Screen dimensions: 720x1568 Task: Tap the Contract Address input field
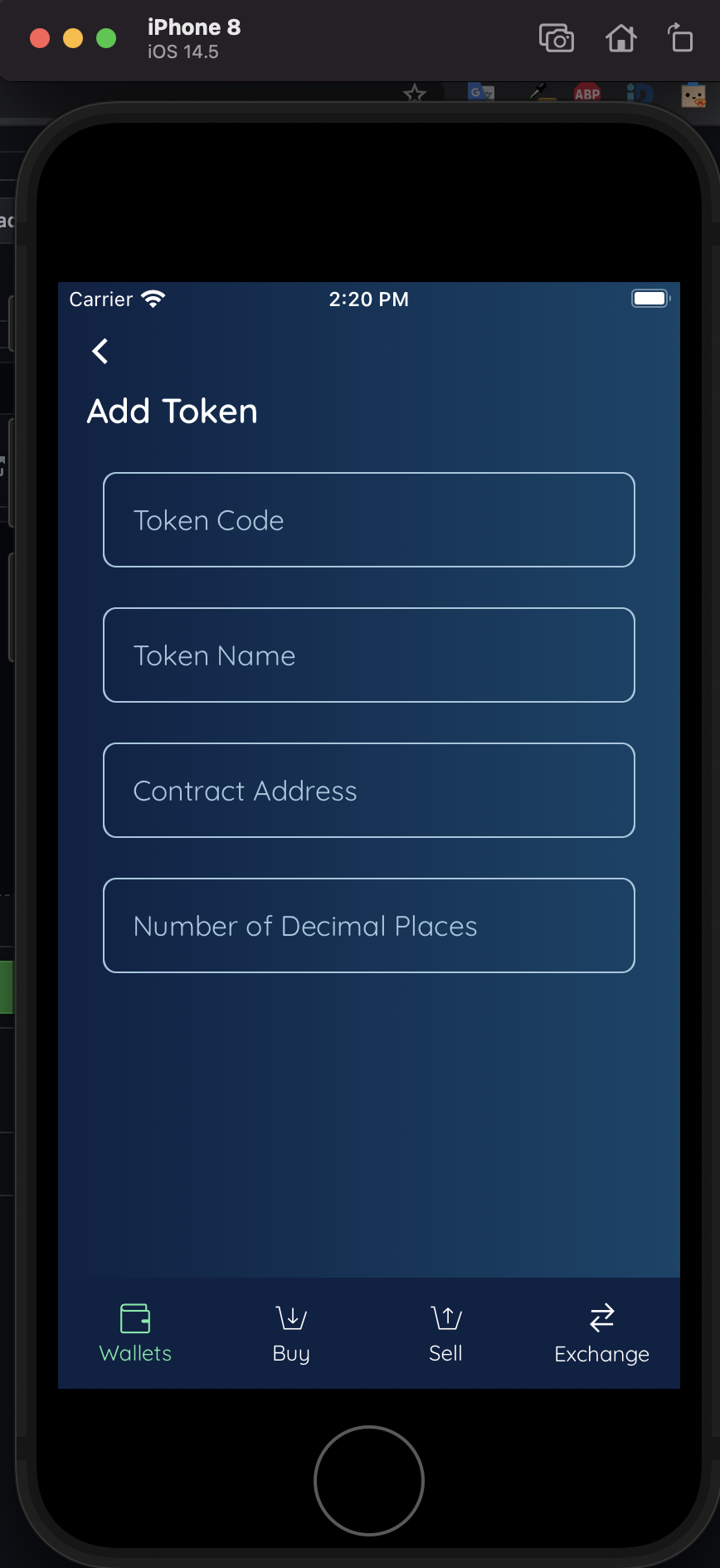click(368, 790)
